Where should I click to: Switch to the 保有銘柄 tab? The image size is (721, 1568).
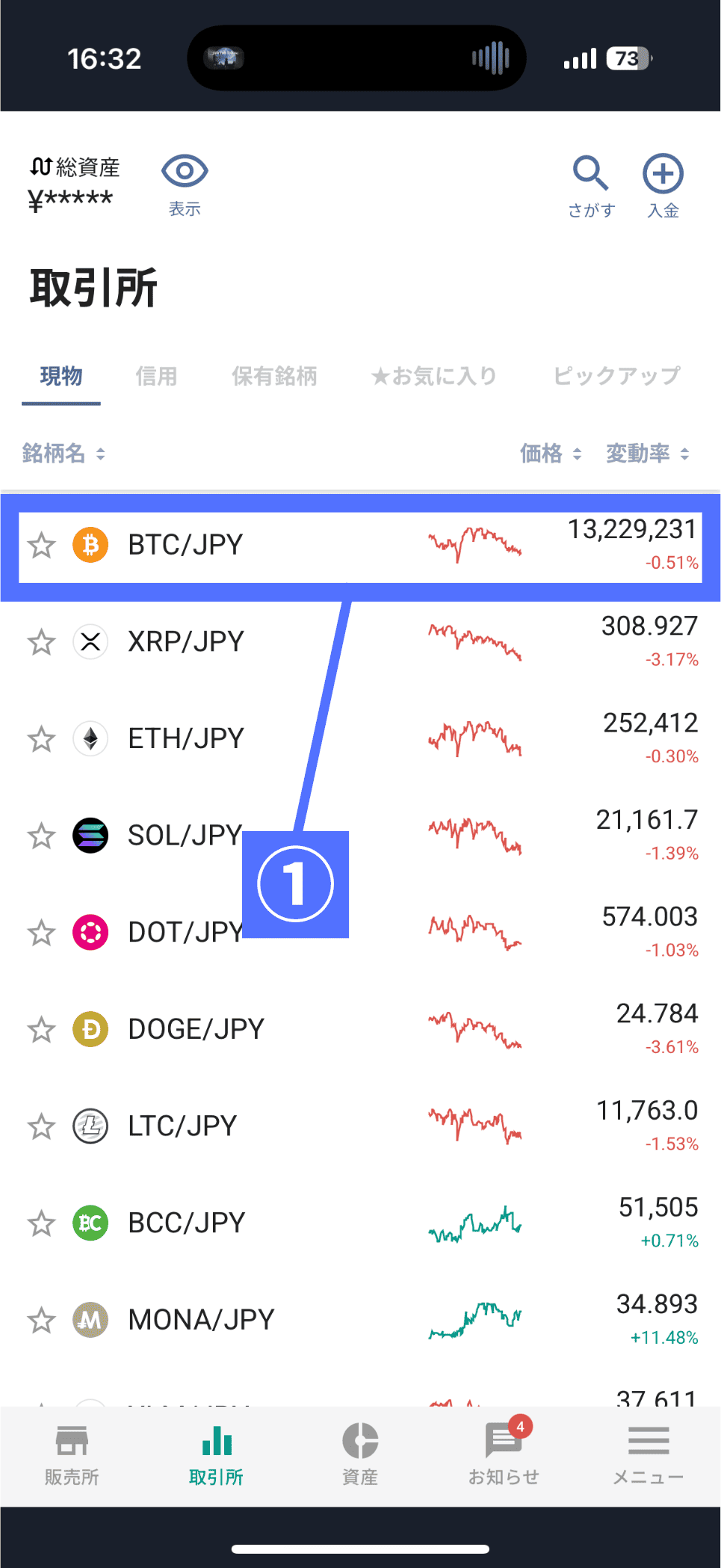274,376
